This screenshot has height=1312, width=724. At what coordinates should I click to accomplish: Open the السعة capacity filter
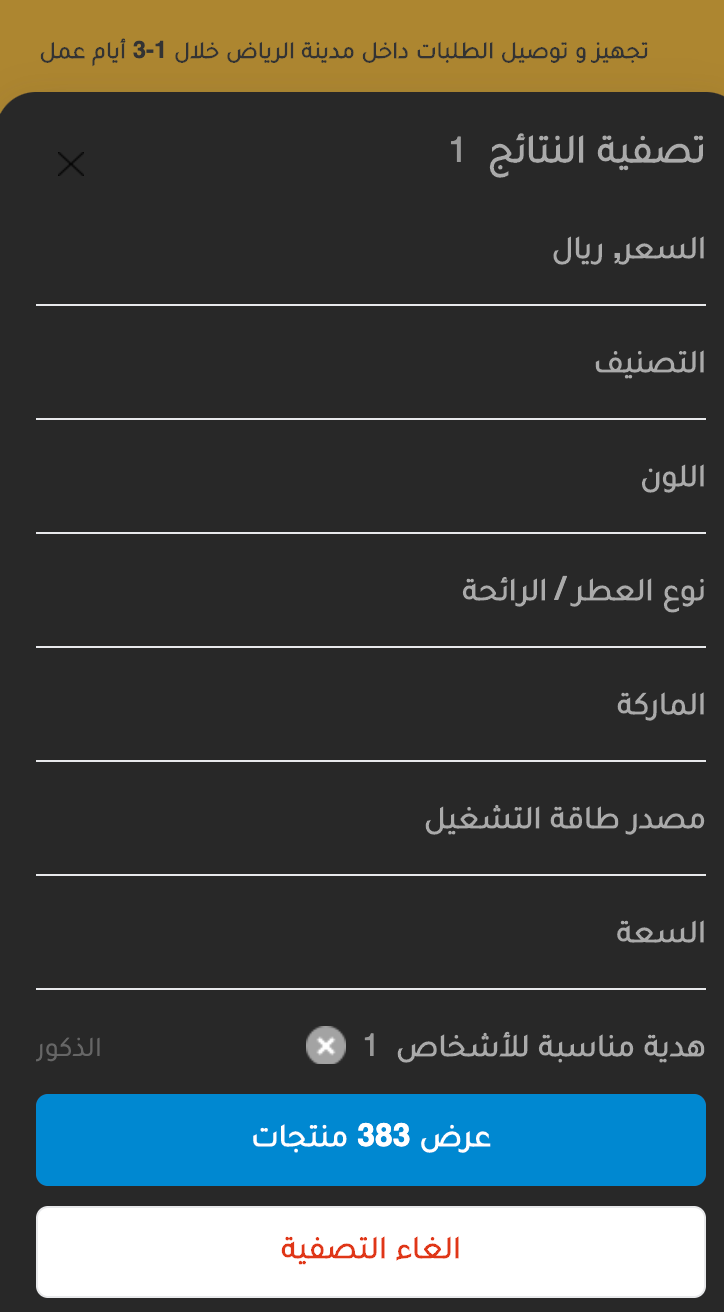371,932
